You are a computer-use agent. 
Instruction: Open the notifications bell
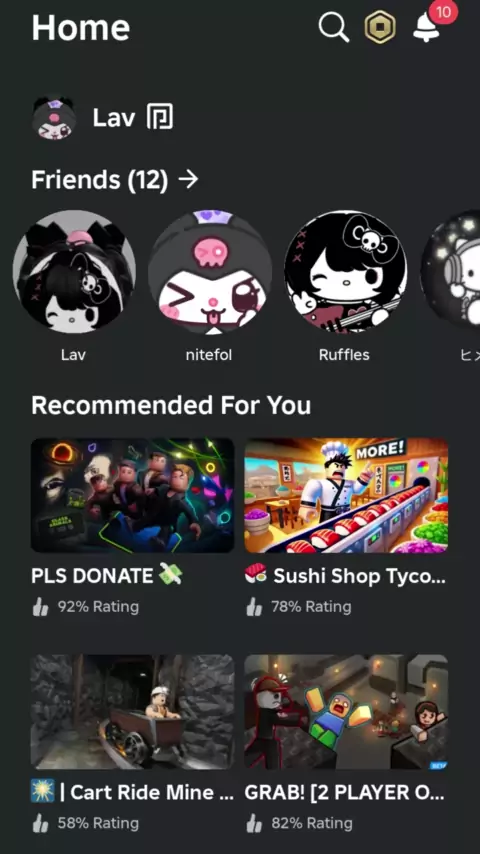(427, 27)
